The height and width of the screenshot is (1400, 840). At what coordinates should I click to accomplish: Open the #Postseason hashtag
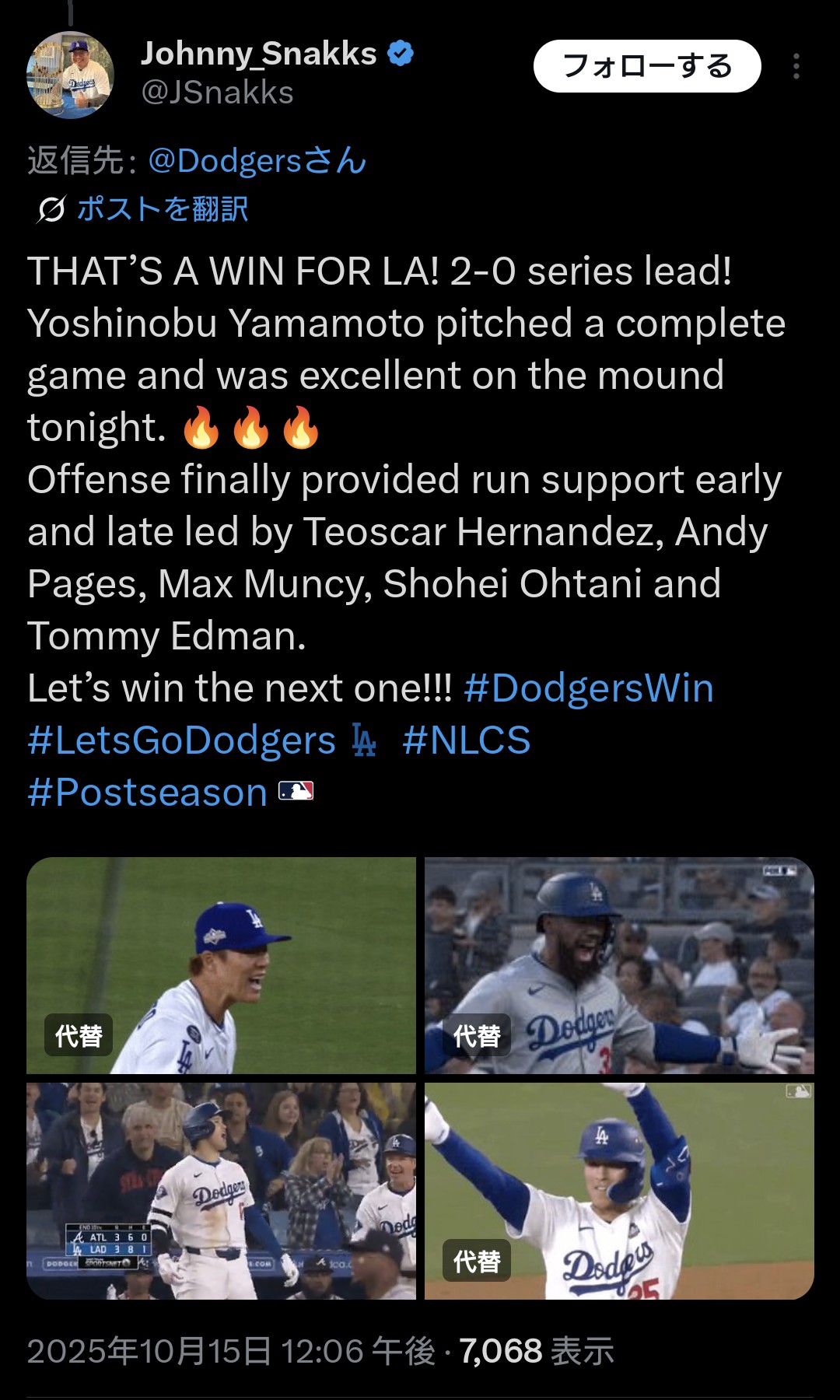point(148,793)
